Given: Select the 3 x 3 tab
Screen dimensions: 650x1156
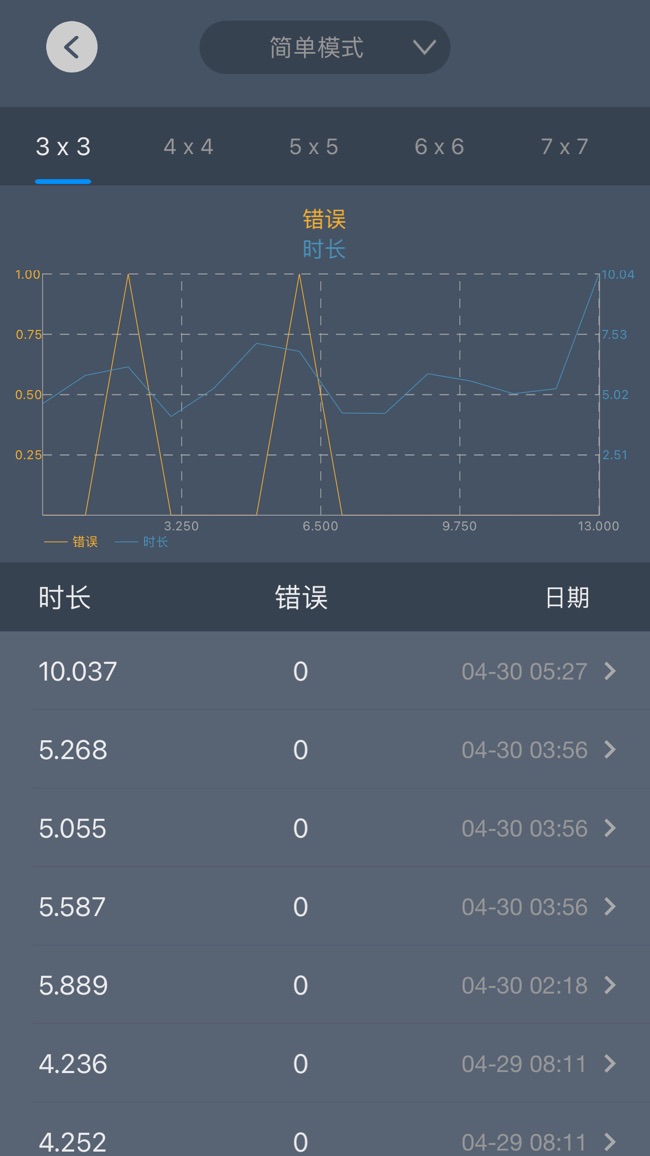Looking at the screenshot, I should tap(63, 147).
